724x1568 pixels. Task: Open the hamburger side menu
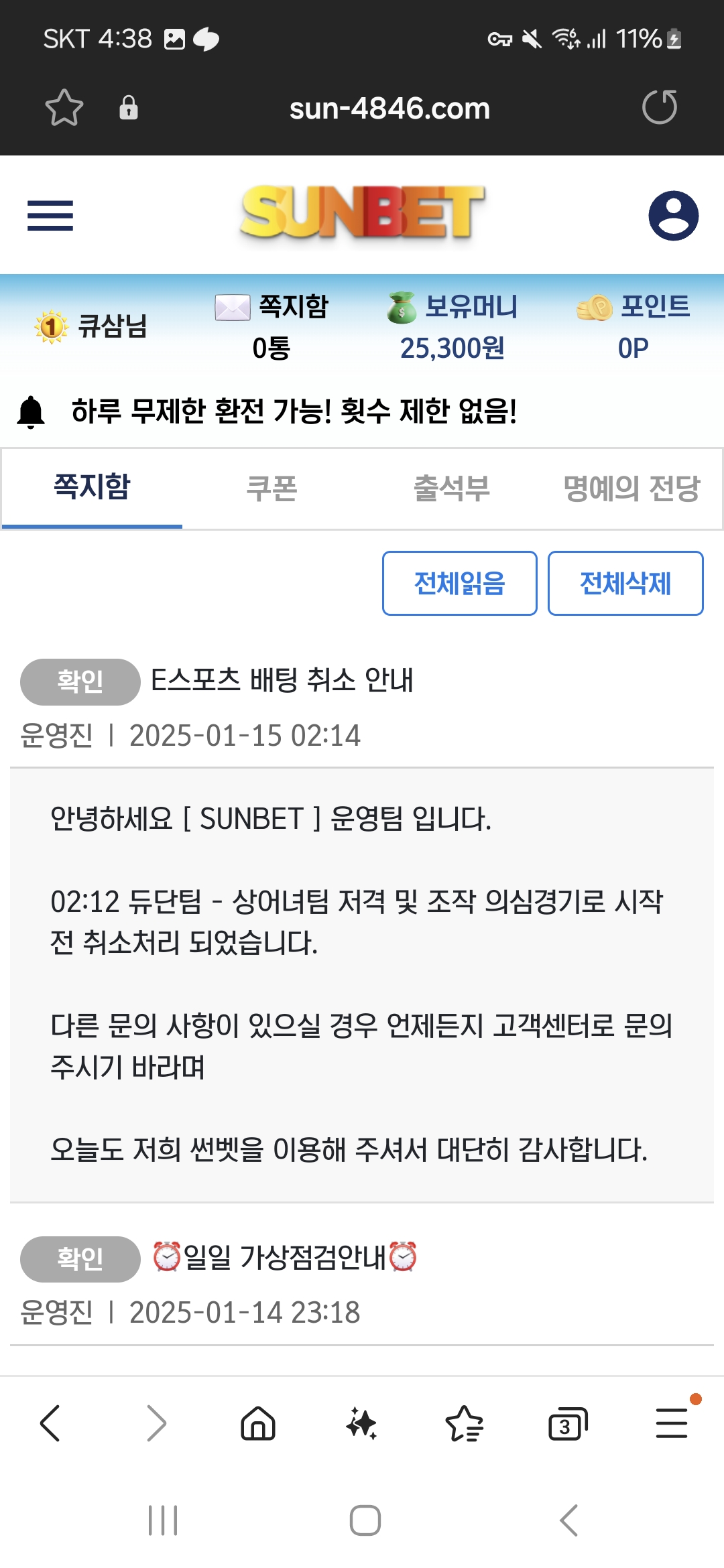[x=50, y=216]
